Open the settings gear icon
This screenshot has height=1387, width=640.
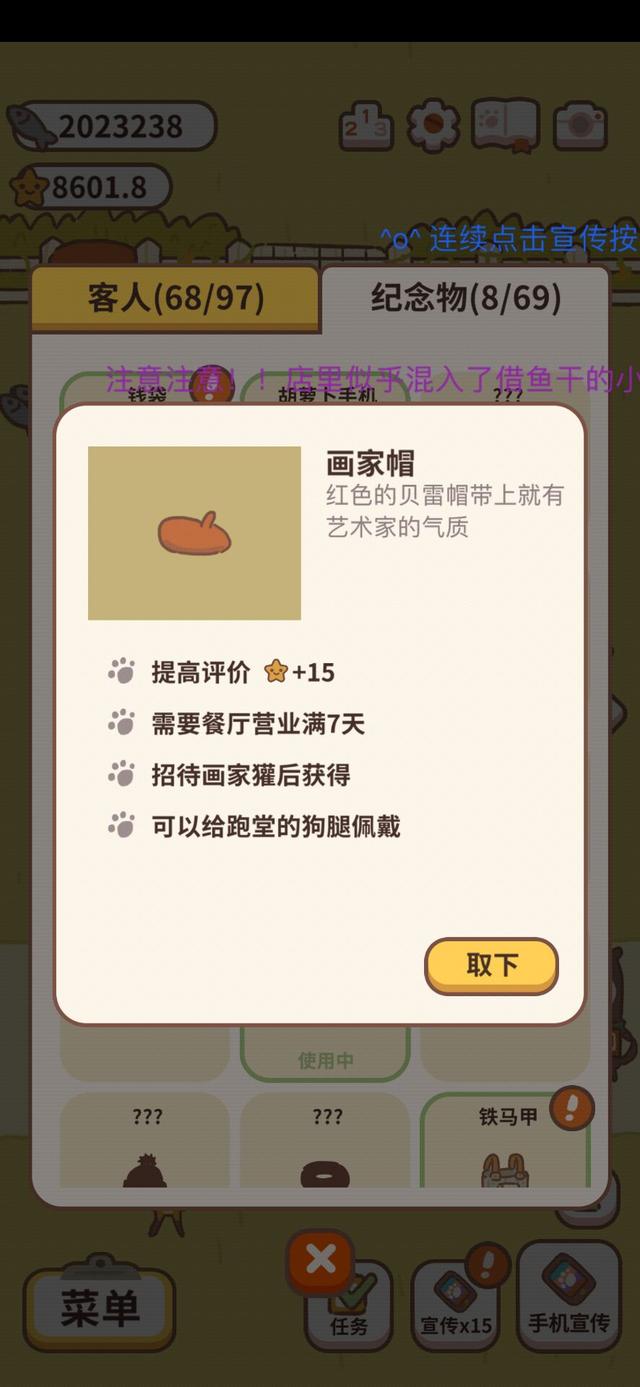click(434, 125)
